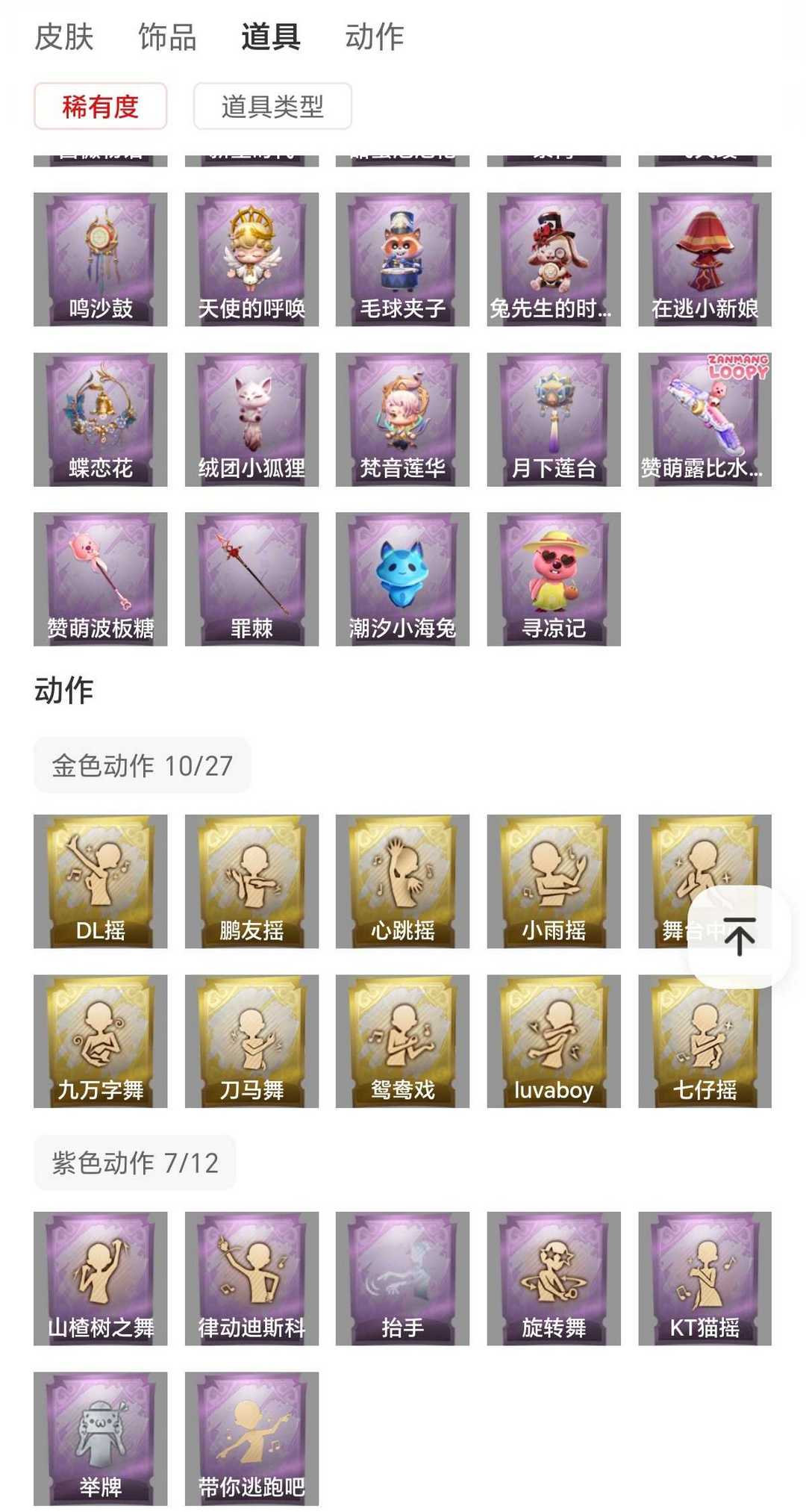The width and height of the screenshot is (806, 1512).
Task: Switch to the 皮肤 tab
Action: (x=61, y=37)
